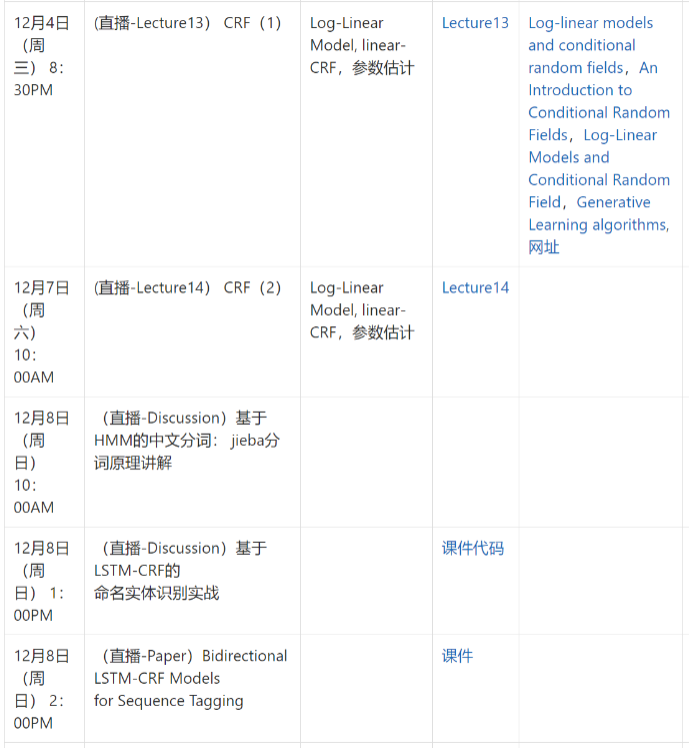The width and height of the screenshot is (689, 748).
Task: Open the 网址 link
Action: pyautogui.click(x=544, y=247)
